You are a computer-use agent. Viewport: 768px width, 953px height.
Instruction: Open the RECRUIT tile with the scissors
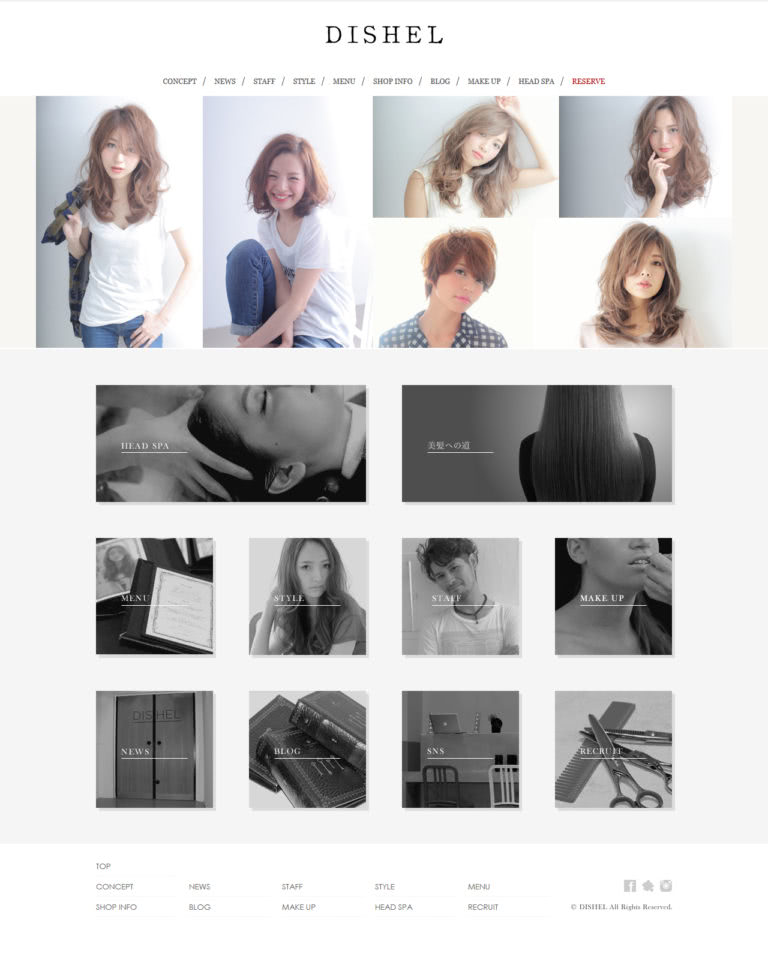point(613,749)
